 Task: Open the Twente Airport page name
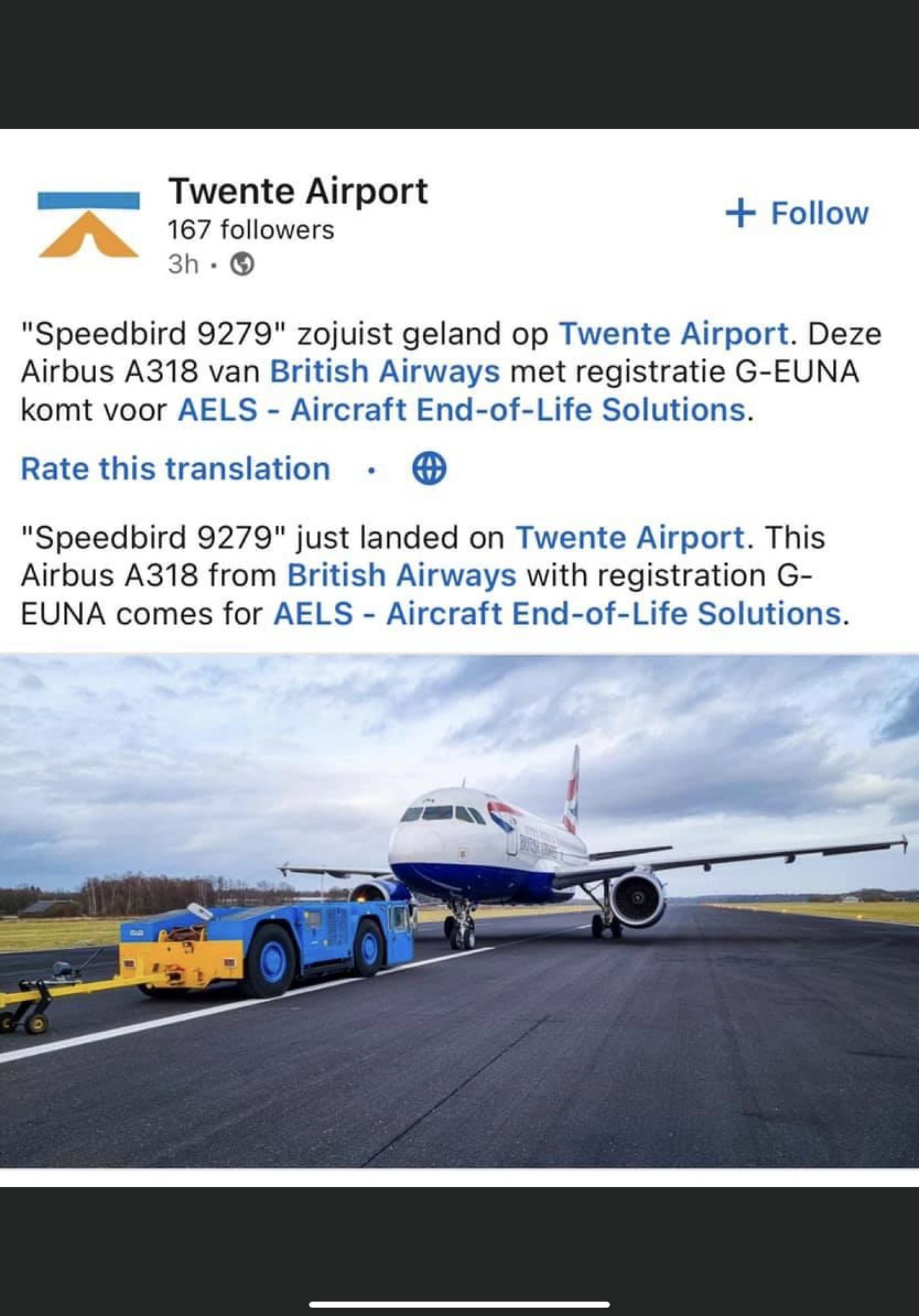pyautogui.click(x=298, y=191)
